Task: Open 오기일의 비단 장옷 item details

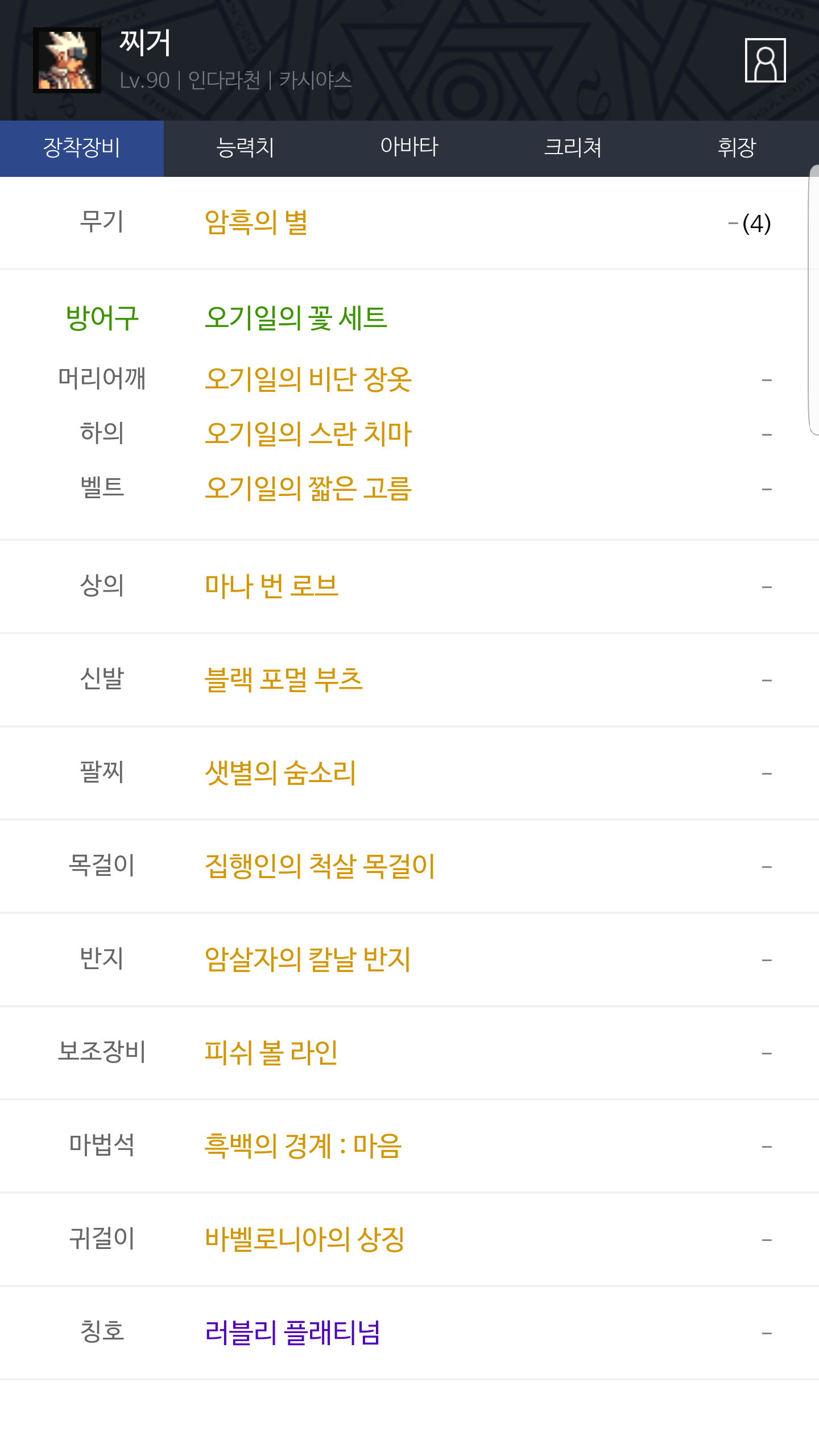Action: pos(308,379)
